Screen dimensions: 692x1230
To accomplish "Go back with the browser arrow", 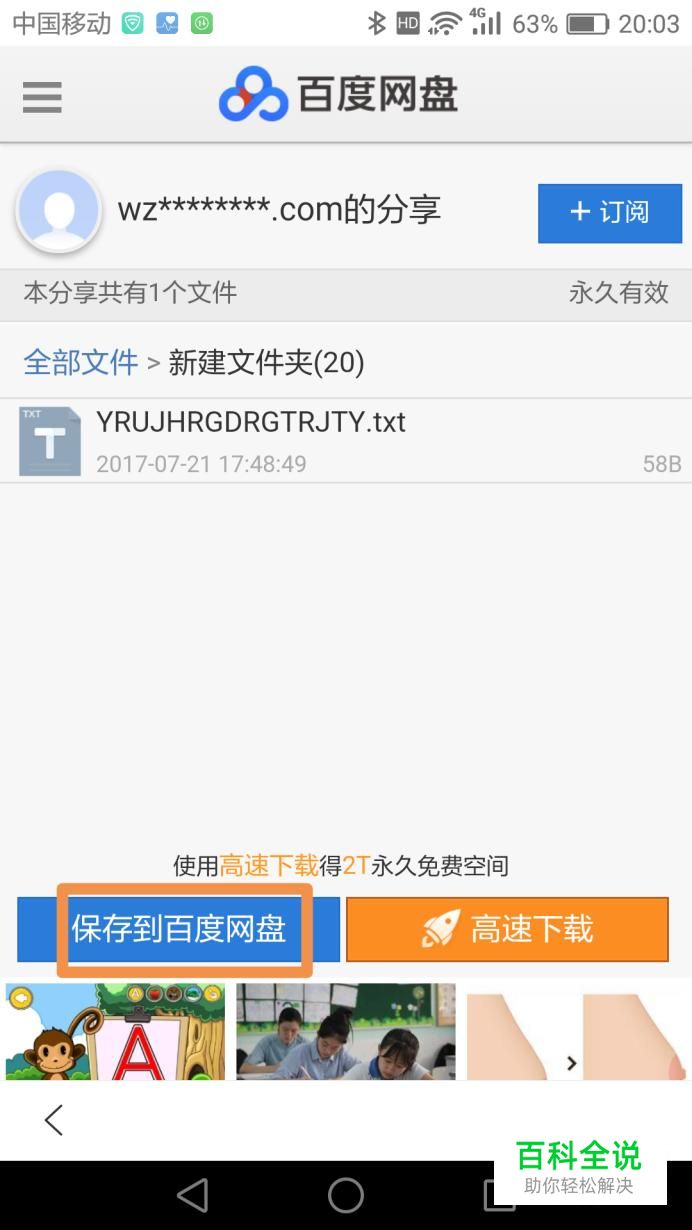I will [x=54, y=1120].
